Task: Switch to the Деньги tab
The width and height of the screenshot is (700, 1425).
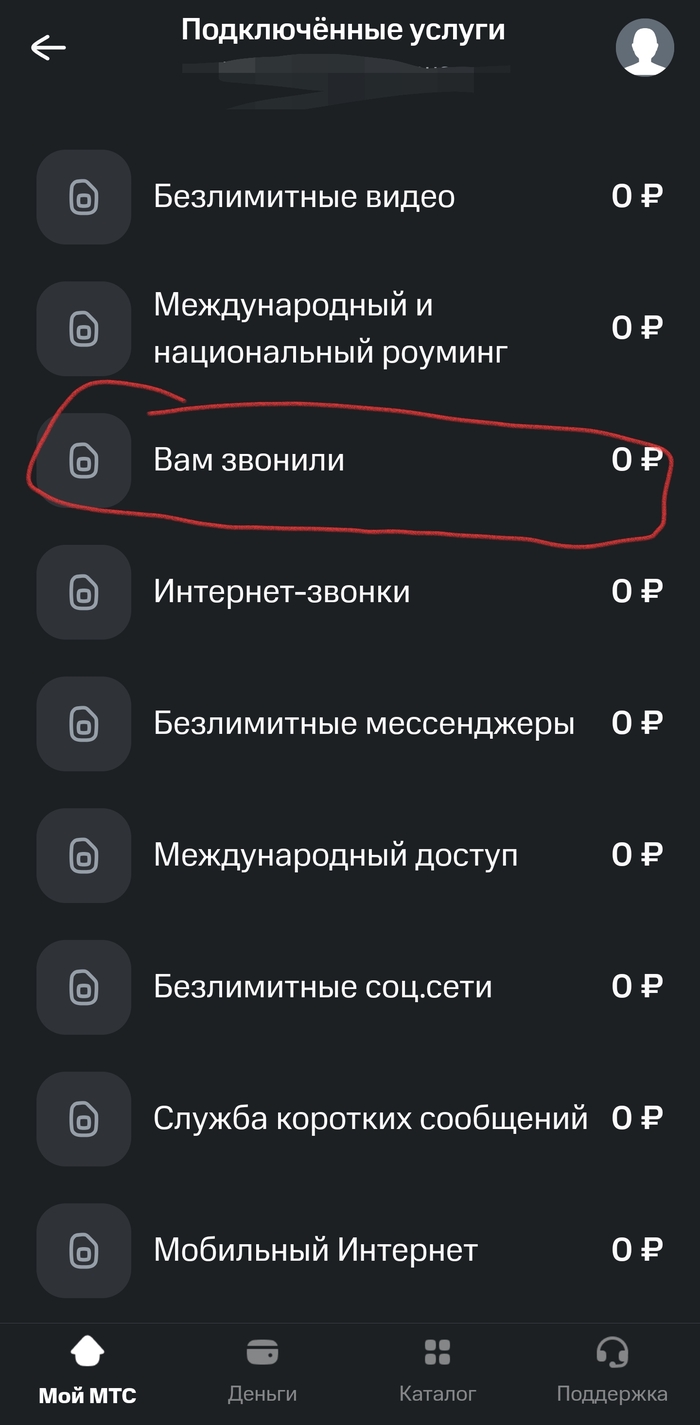Action: pyautogui.click(x=262, y=1372)
